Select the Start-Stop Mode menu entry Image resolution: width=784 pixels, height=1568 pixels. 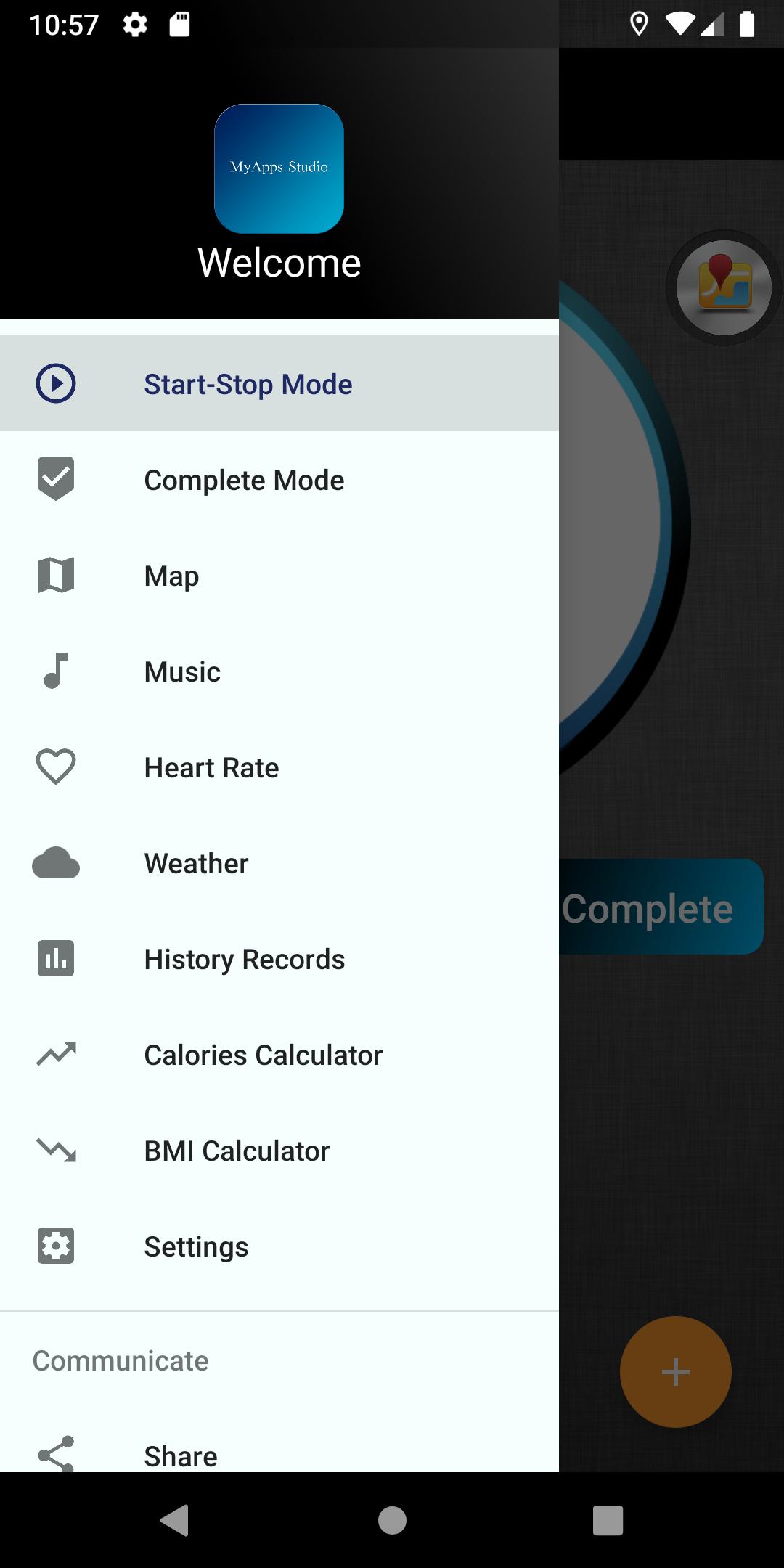(247, 383)
